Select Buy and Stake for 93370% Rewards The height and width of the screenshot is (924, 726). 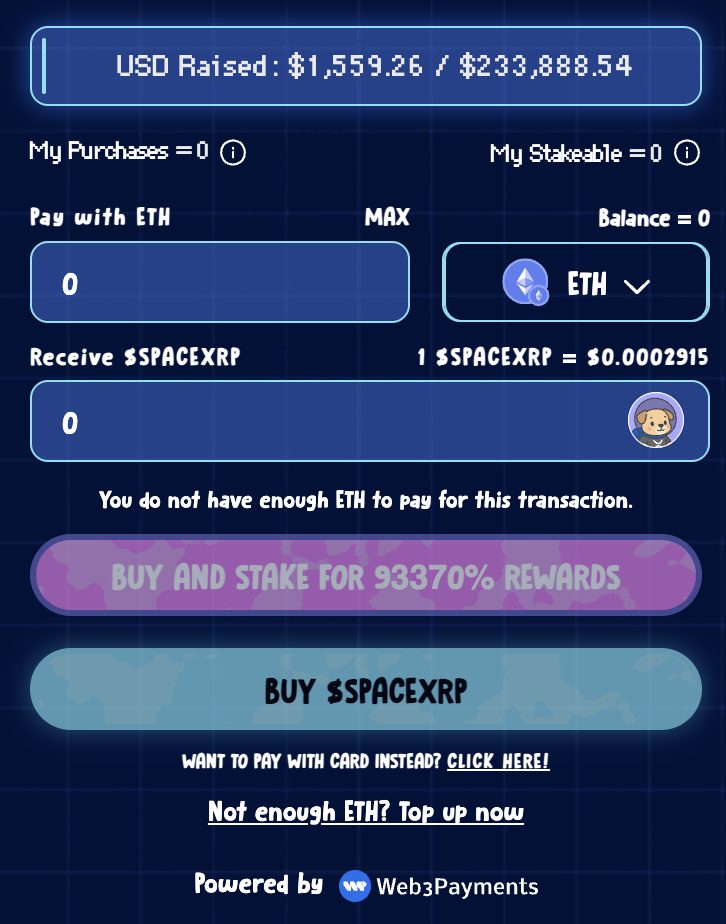pyautogui.click(x=365, y=576)
